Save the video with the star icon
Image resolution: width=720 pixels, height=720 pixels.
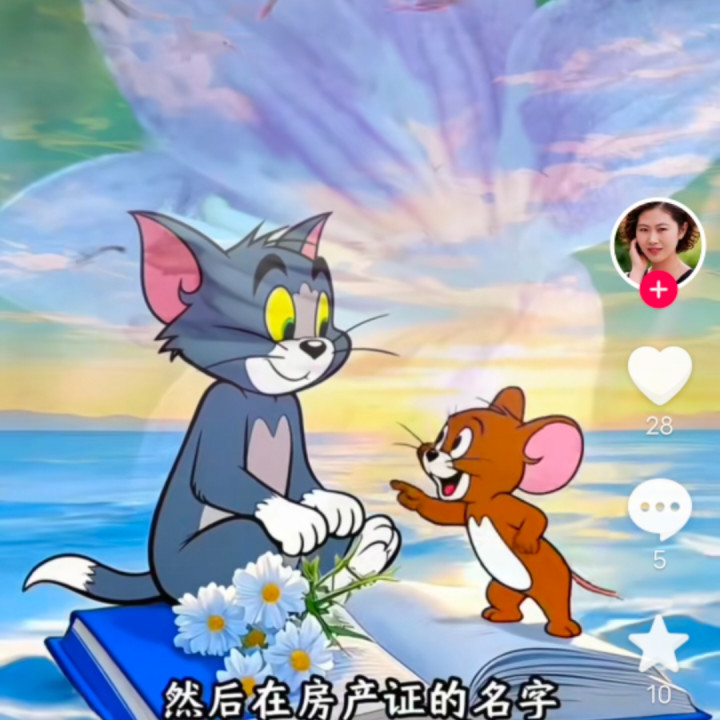(658, 644)
